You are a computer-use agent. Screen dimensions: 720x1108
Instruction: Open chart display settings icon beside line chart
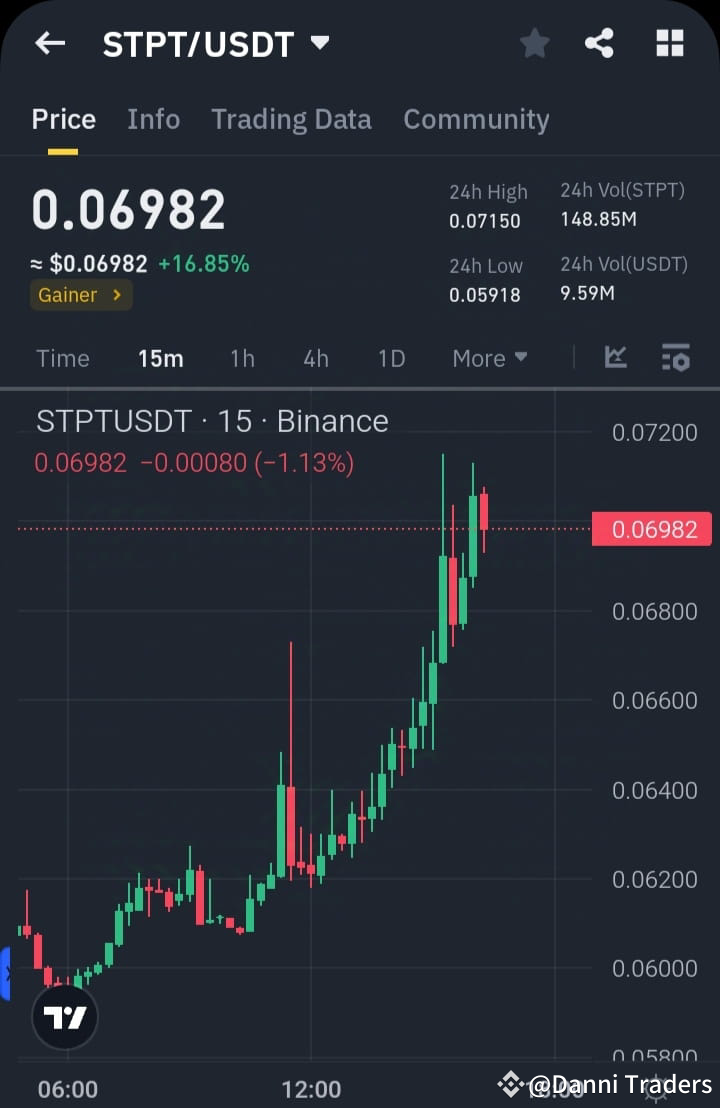(675, 357)
